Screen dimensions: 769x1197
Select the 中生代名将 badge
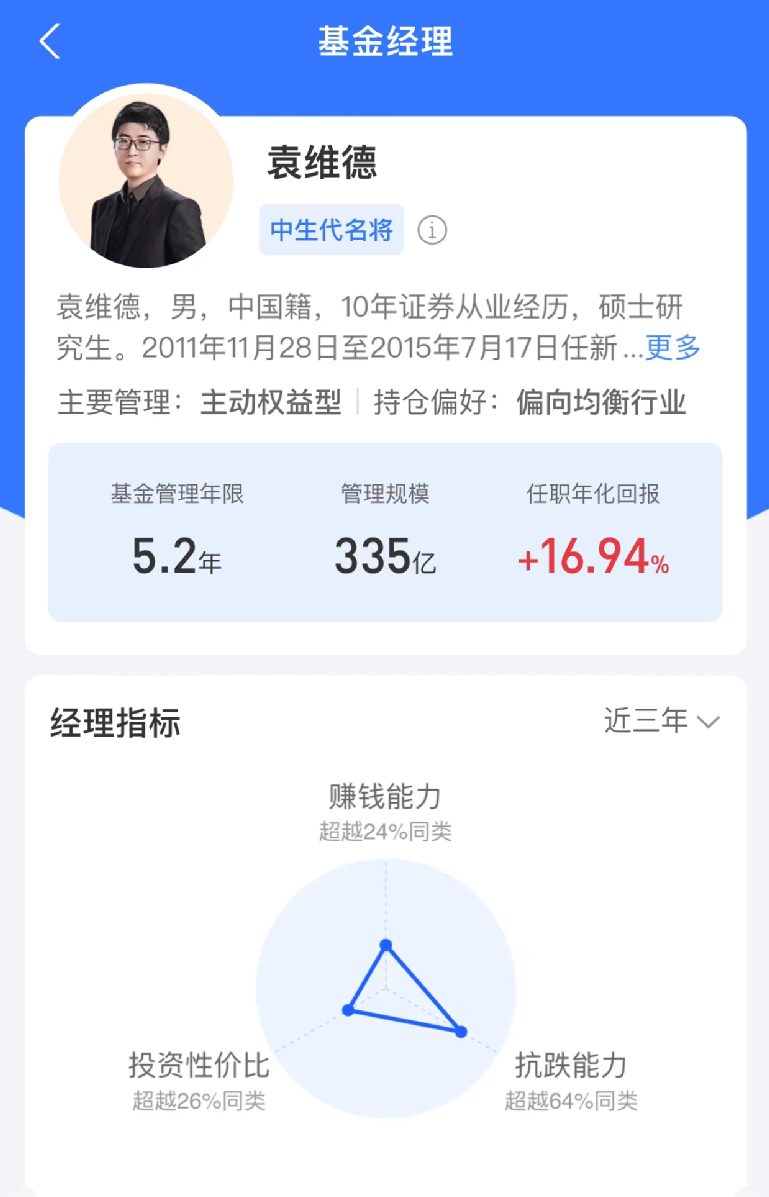(x=331, y=229)
